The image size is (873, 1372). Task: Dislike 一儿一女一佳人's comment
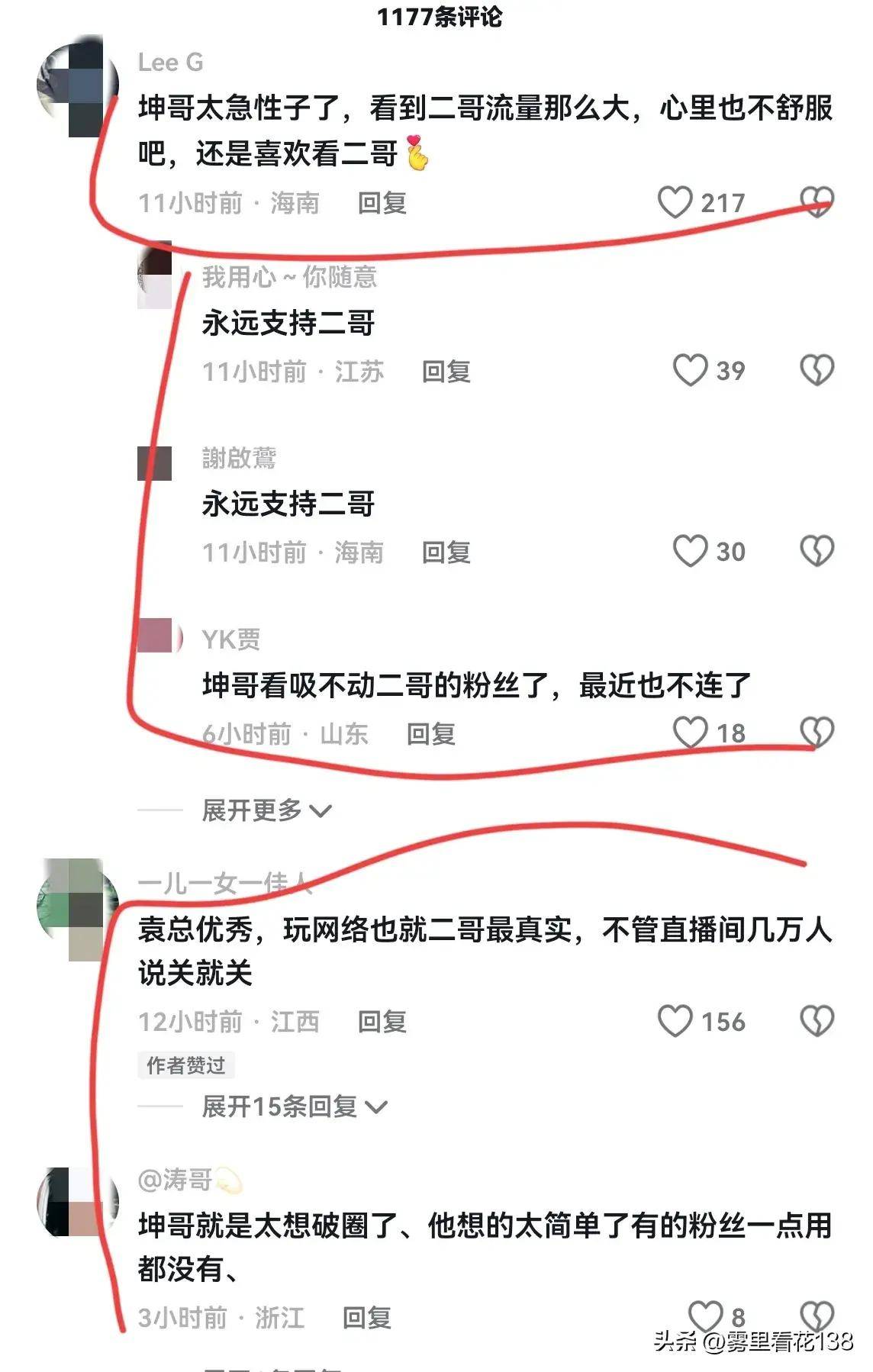pyautogui.click(x=817, y=1021)
